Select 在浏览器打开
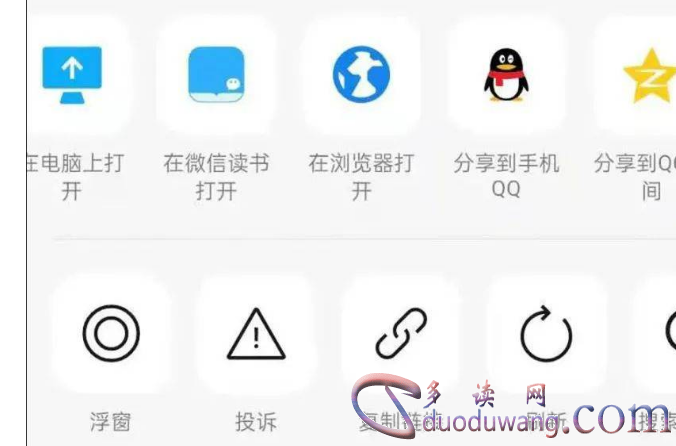Viewport: 676px width, 446px height. tap(361, 75)
